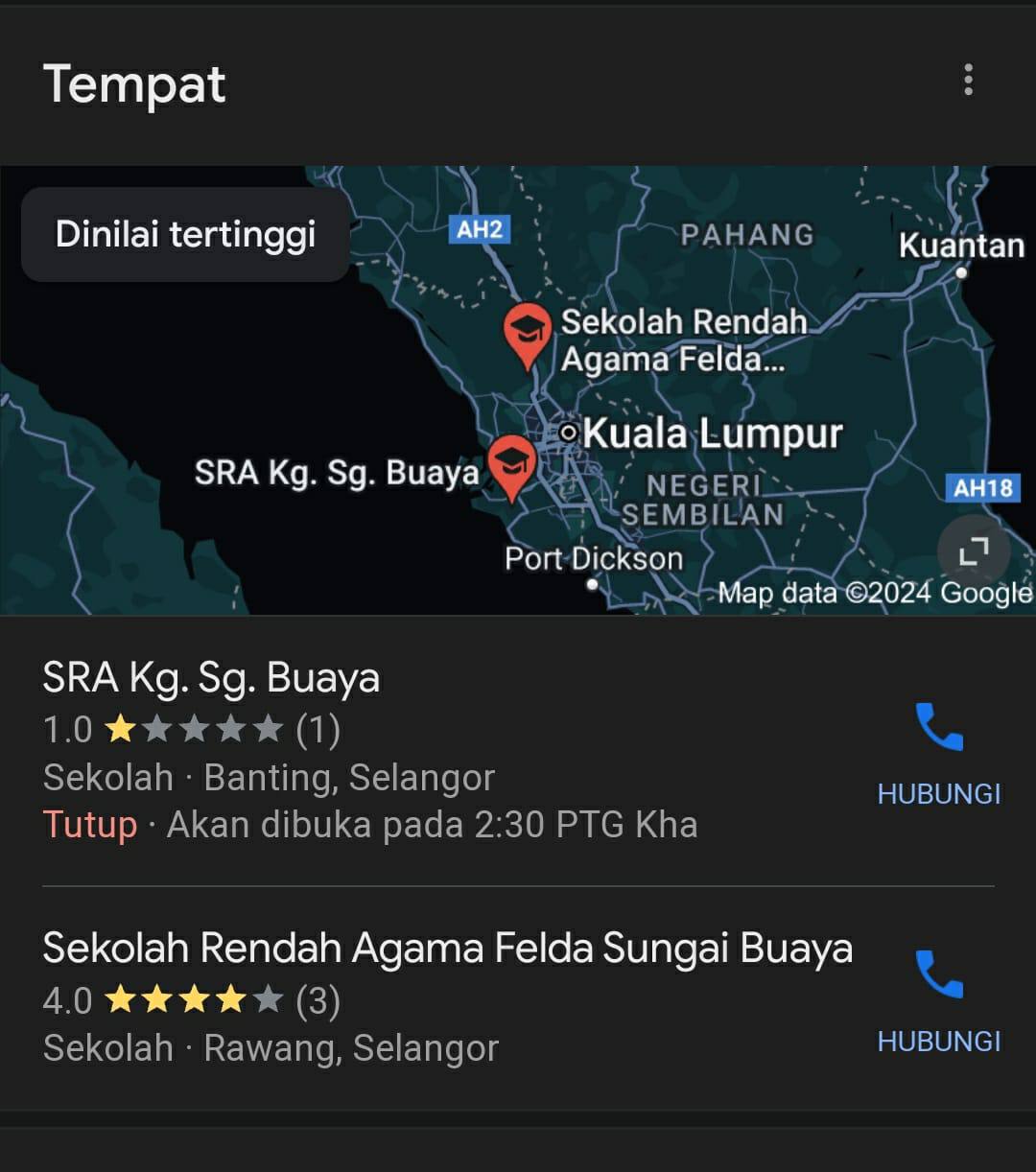Select the Dinilai tertinggi filter chip
The image size is (1036, 1172).
tap(185, 235)
